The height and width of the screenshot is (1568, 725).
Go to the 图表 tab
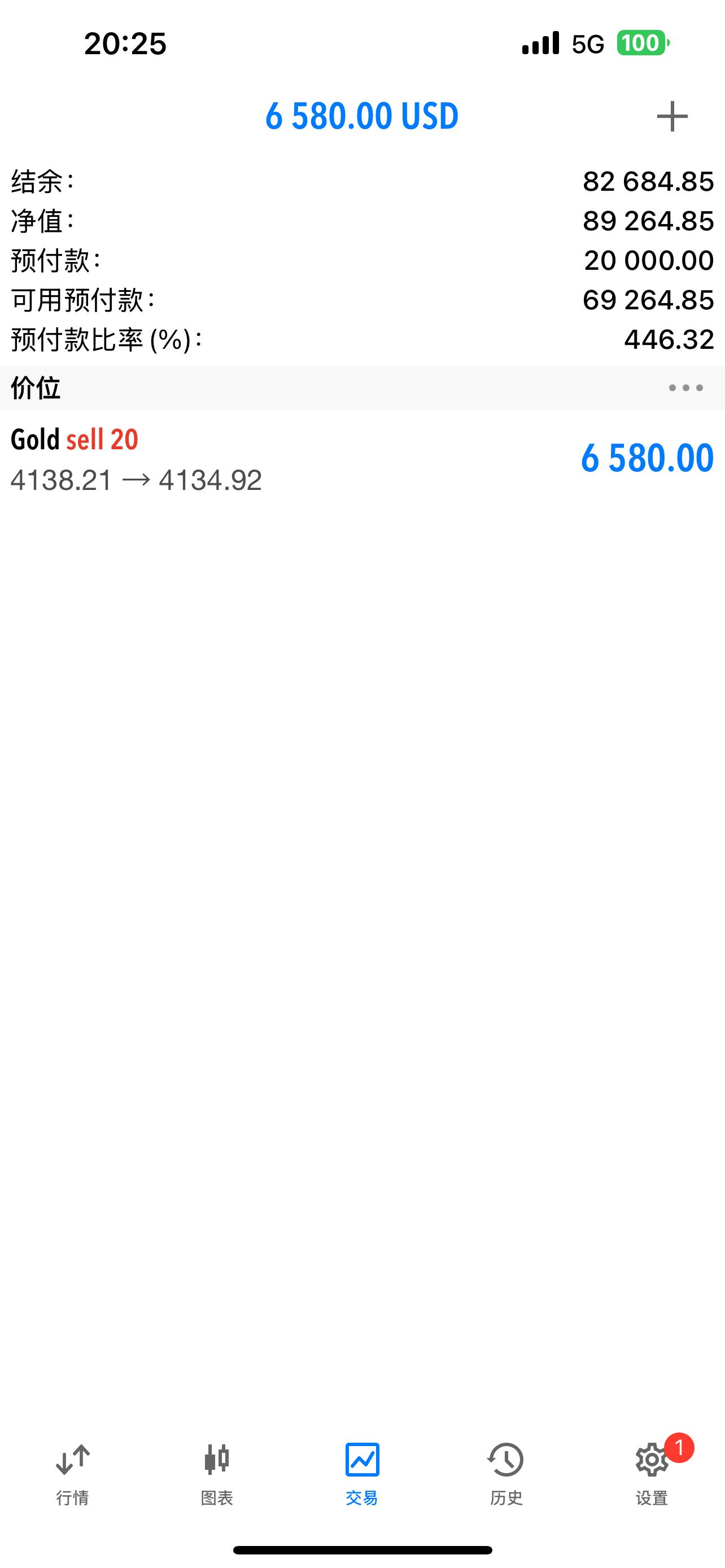point(217,1473)
